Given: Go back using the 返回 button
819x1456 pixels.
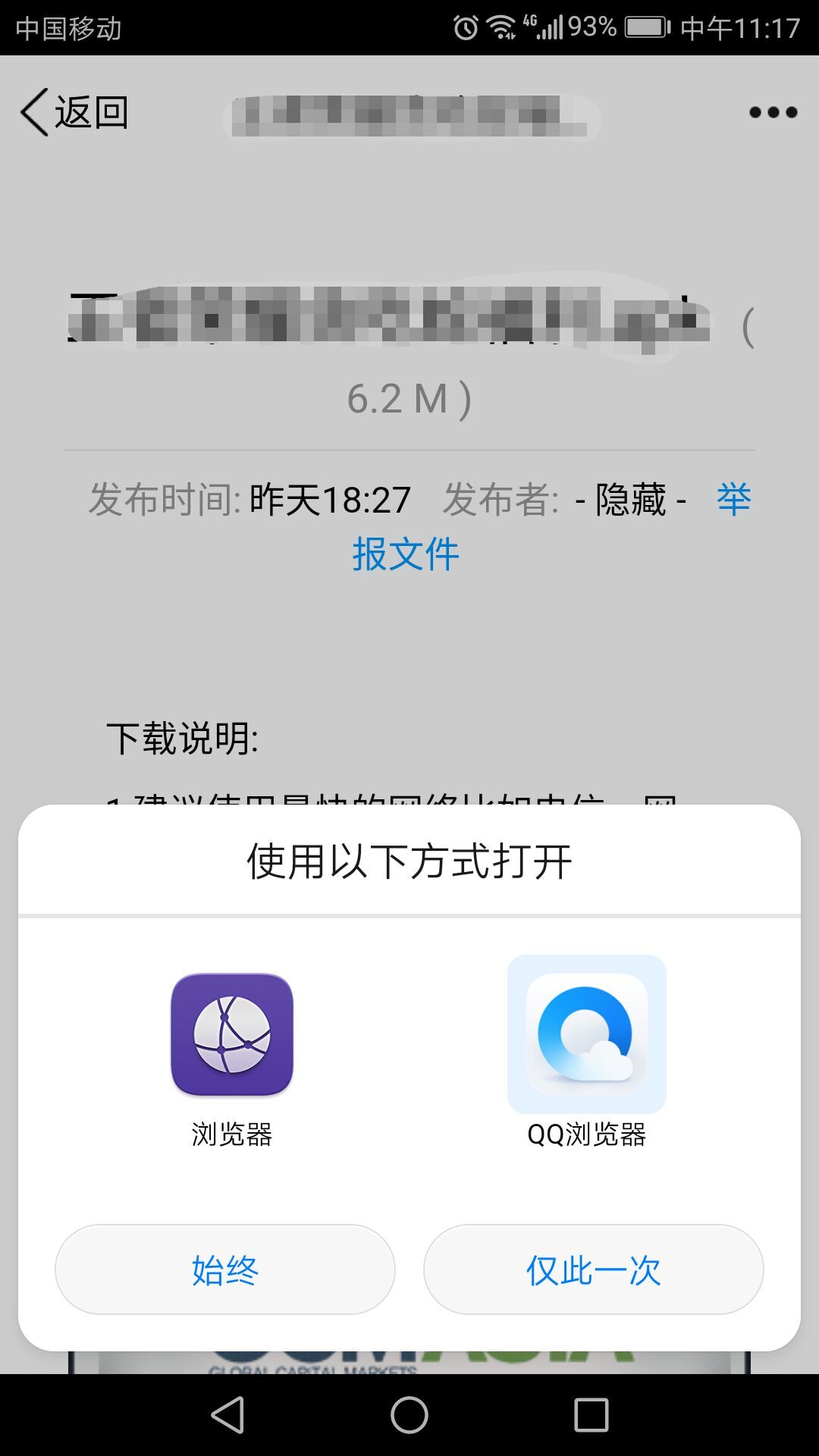Looking at the screenshot, I should 74,112.
